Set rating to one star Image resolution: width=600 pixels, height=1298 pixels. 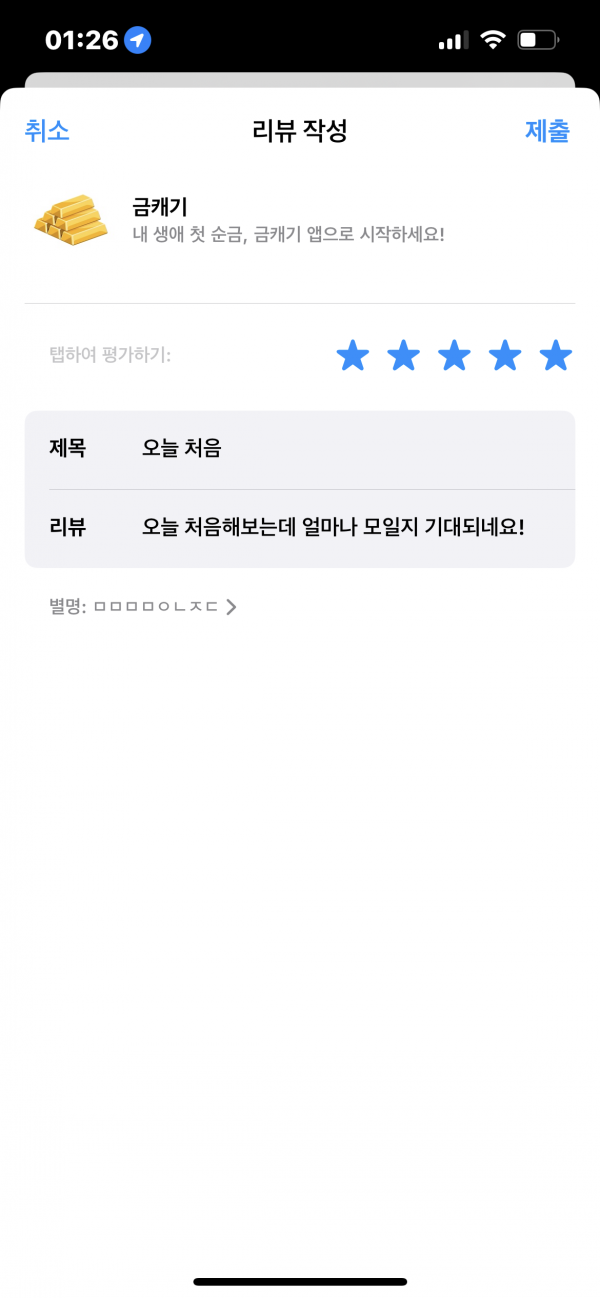(353, 355)
